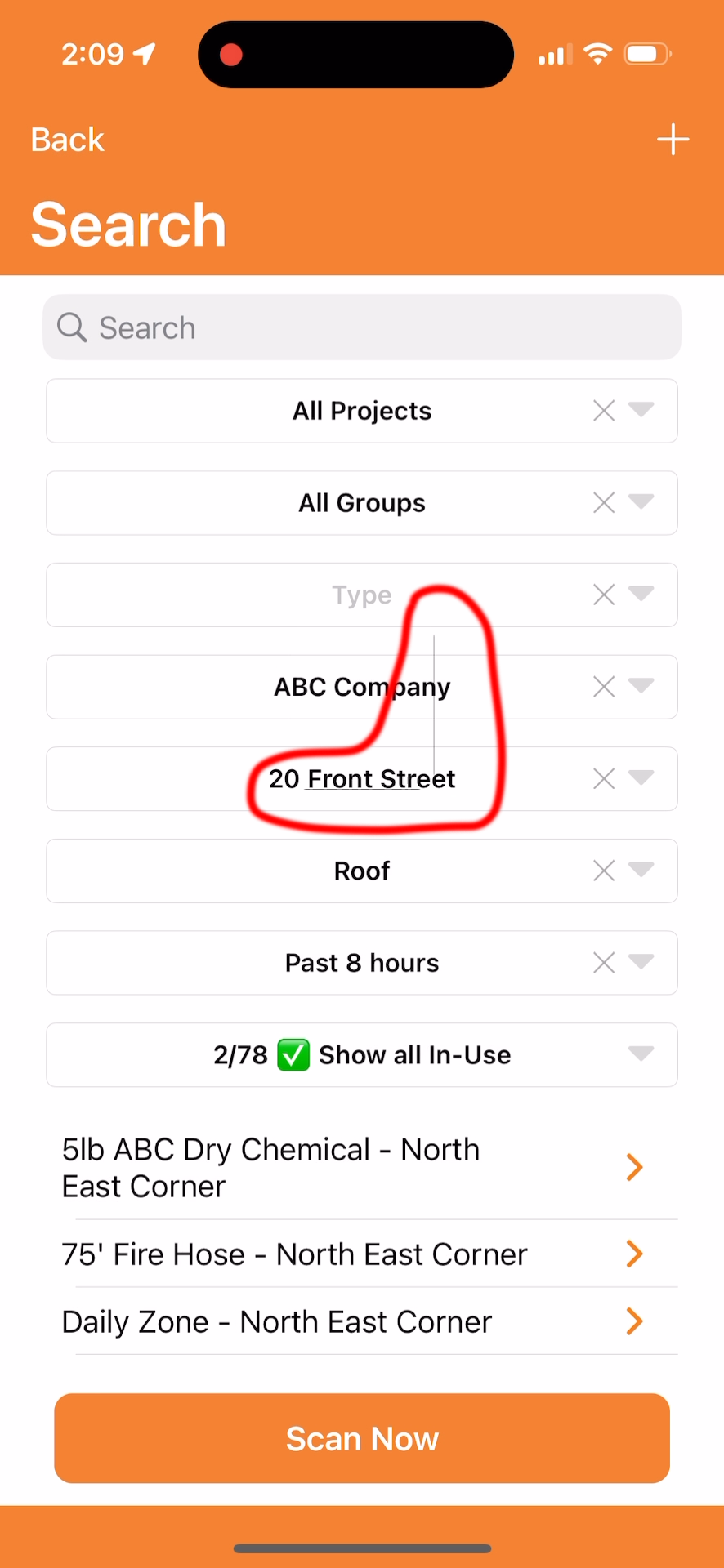Open the 20 Front Street dropdown
724x1568 pixels.
click(x=641, y=778)
